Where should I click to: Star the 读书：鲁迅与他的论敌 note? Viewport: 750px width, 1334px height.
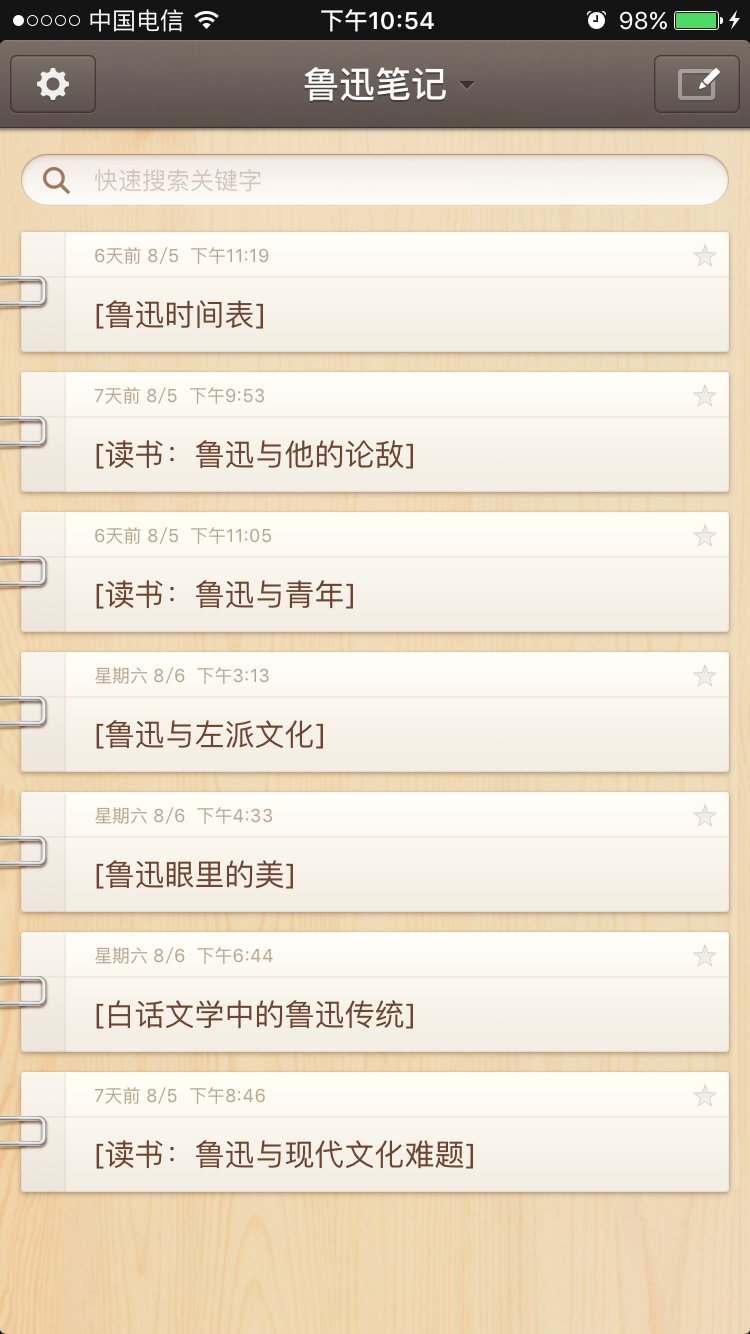tap(705, 396)
